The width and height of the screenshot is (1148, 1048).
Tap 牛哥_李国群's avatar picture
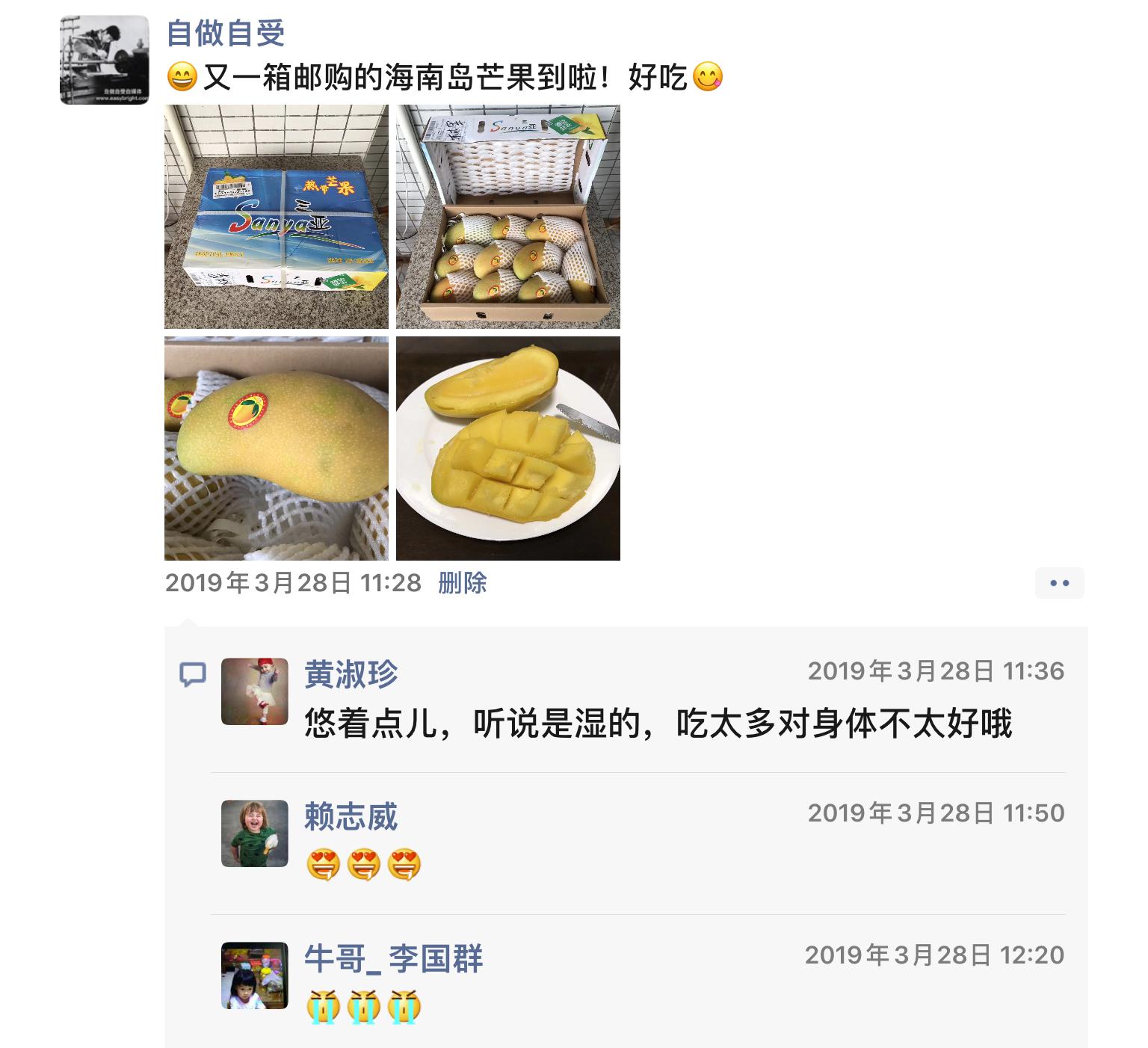tap(255, 975)
